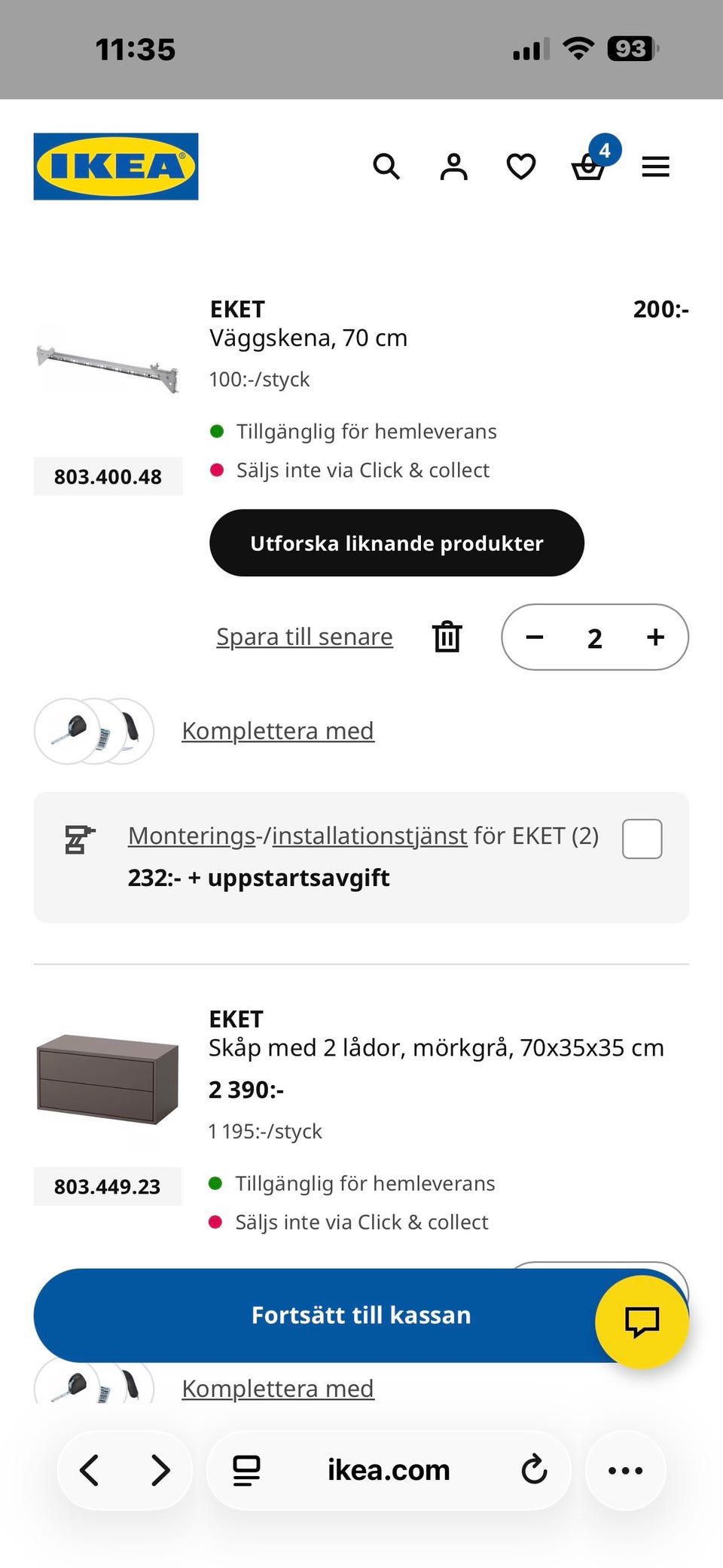Open the favorites heart icon
This screenshot has height=1568, width=723.
(x=520, y=167)
